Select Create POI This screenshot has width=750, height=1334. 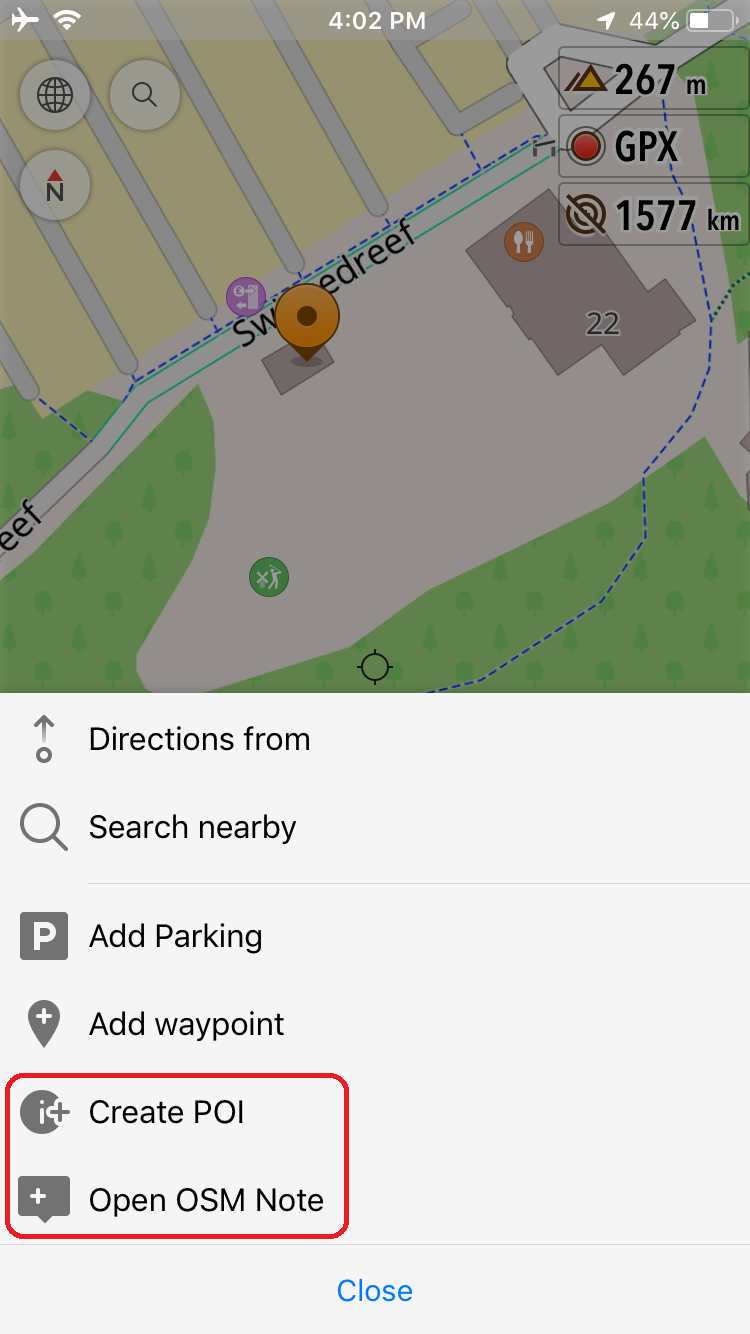pyautogui.click(x=166, y=1112)
